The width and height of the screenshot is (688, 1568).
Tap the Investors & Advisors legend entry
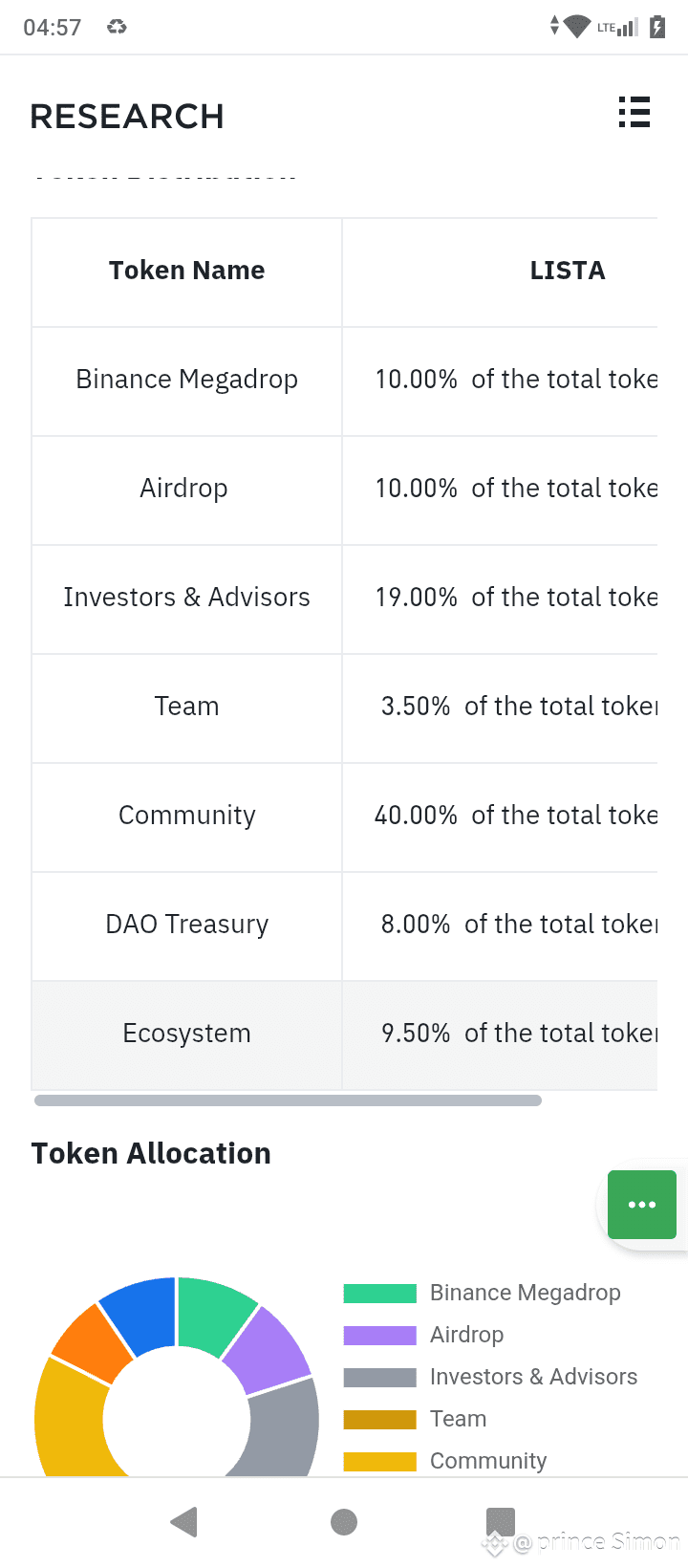(491, 1377)
